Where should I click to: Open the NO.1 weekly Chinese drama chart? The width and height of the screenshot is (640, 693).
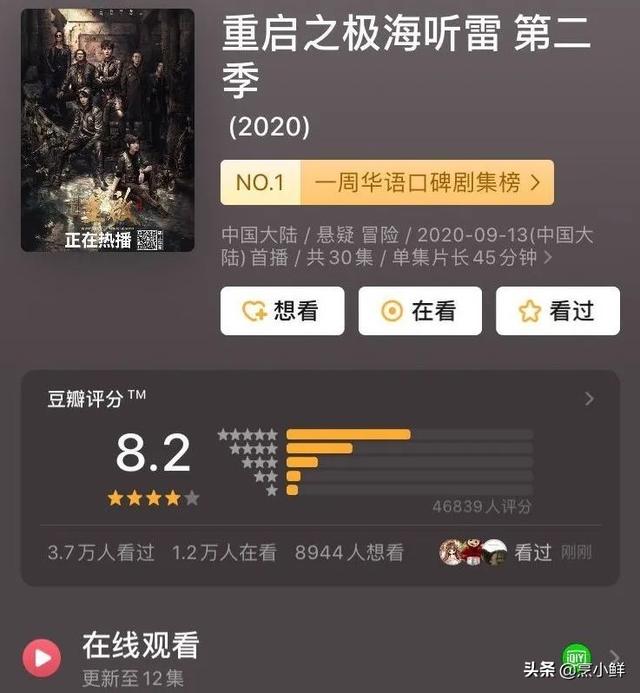387,183
